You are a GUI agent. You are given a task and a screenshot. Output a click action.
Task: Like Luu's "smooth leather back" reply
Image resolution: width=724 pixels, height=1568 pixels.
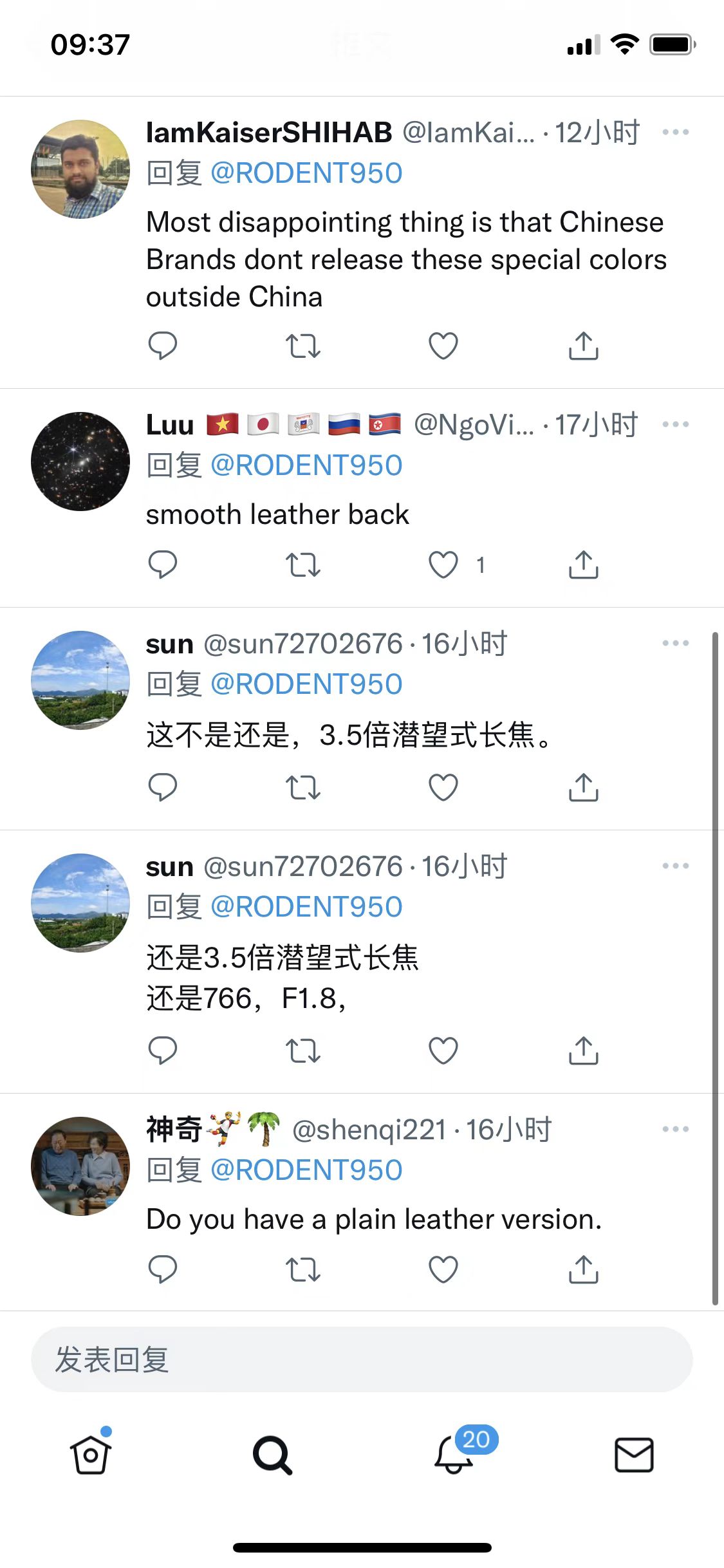pos(443,565)
